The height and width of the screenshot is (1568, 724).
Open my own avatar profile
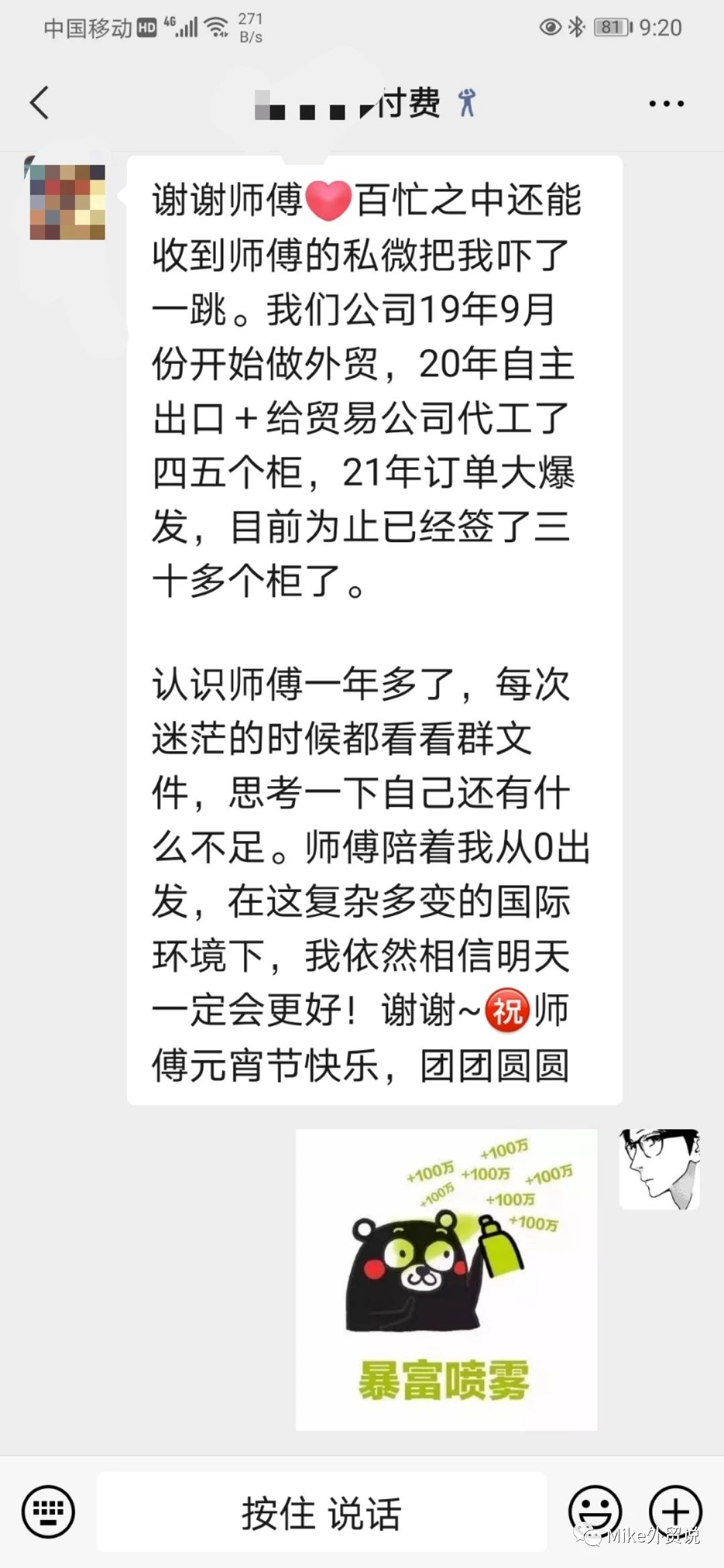pyautogui.click(x=660, y=1169)
